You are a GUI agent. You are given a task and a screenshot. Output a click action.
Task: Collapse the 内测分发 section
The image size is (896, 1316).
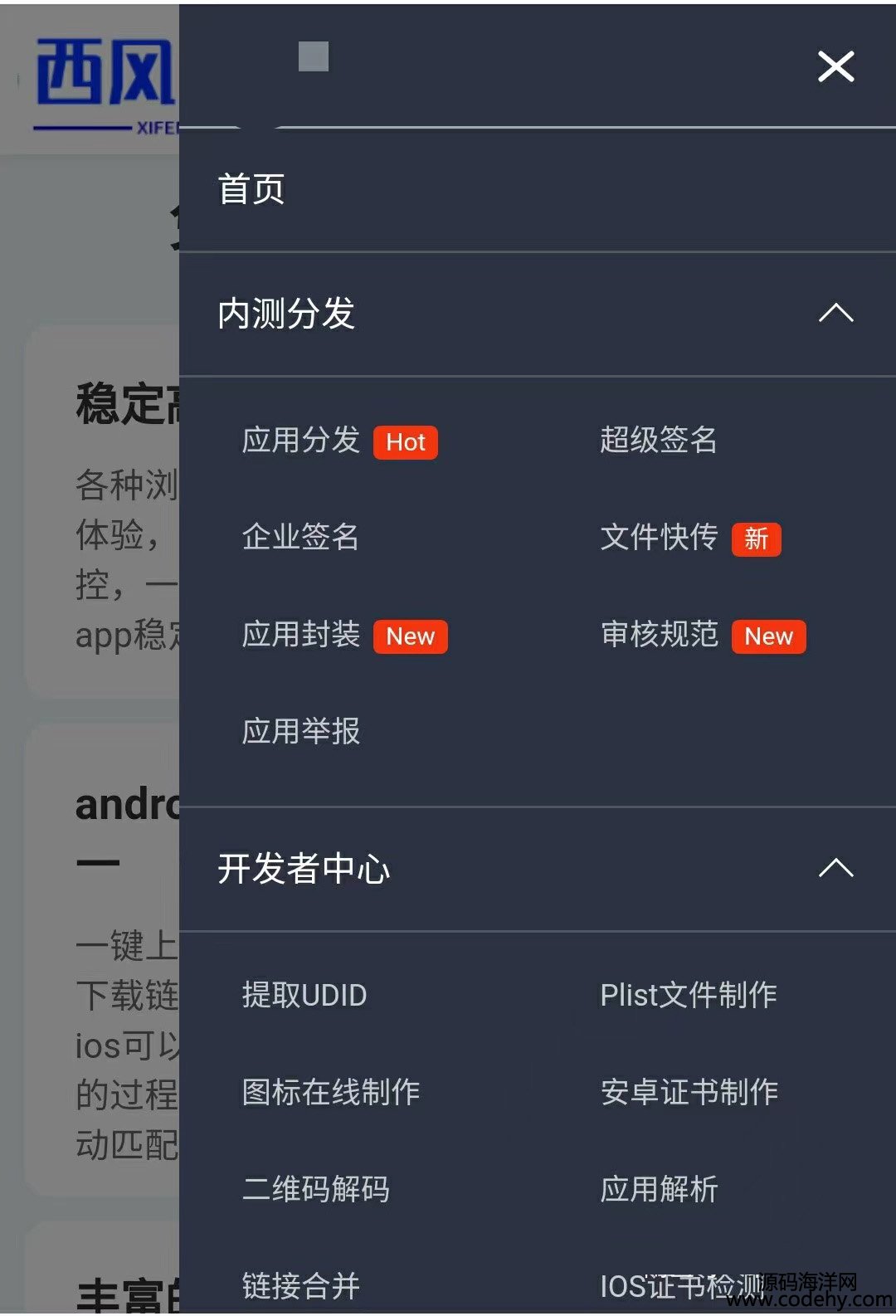(835, 314)
